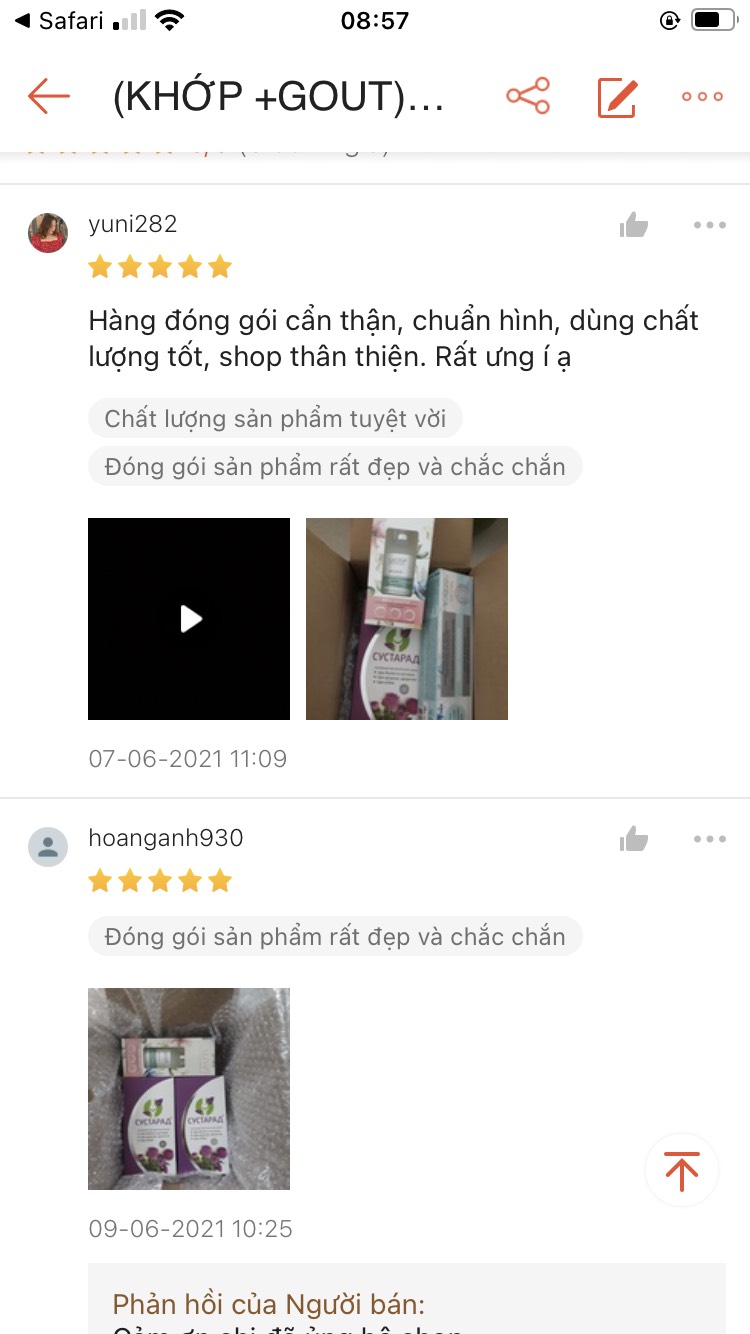Screen dimensions: 750x1334
Task: Open the header overflow menu
Action: pyautogui.click(x=702, y=97)
